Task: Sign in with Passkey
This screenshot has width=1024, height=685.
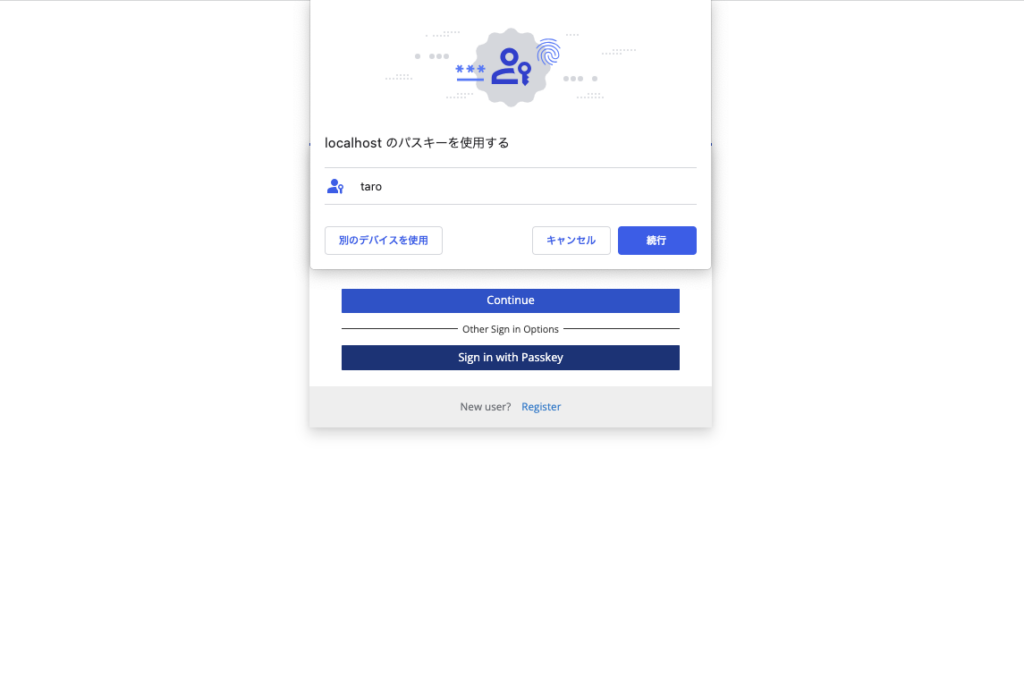Action: pyautogui.click(x=510, y=357)
